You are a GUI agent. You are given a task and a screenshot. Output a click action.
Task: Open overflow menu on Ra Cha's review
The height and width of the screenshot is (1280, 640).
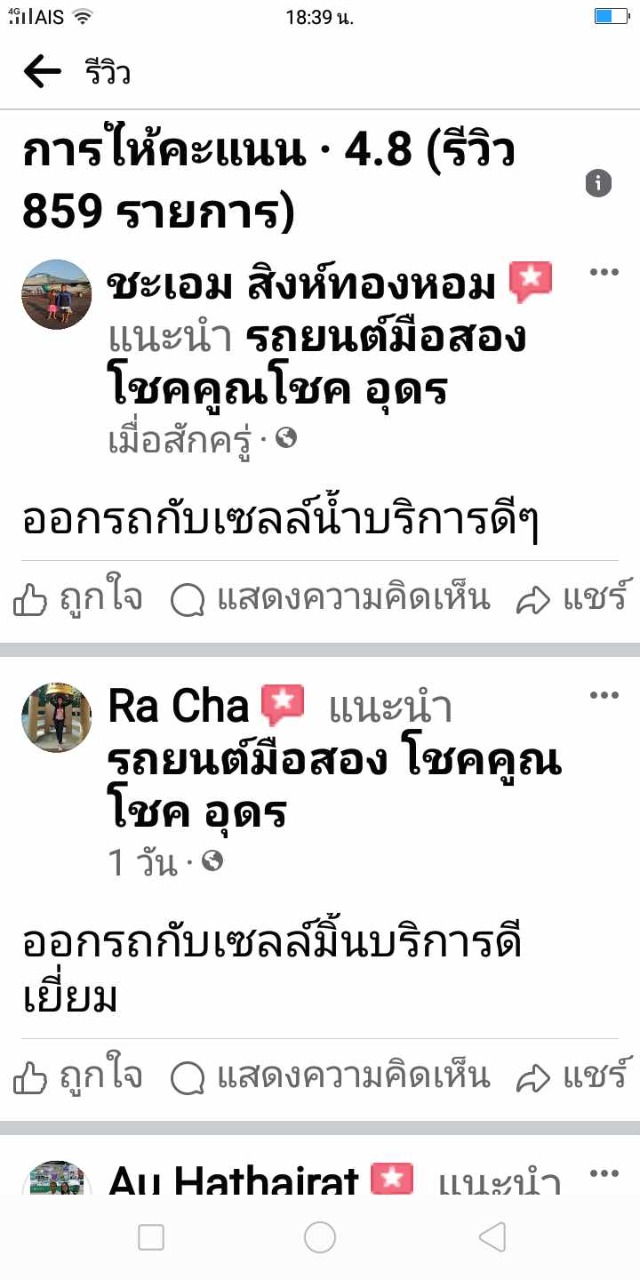coord(603,696)
